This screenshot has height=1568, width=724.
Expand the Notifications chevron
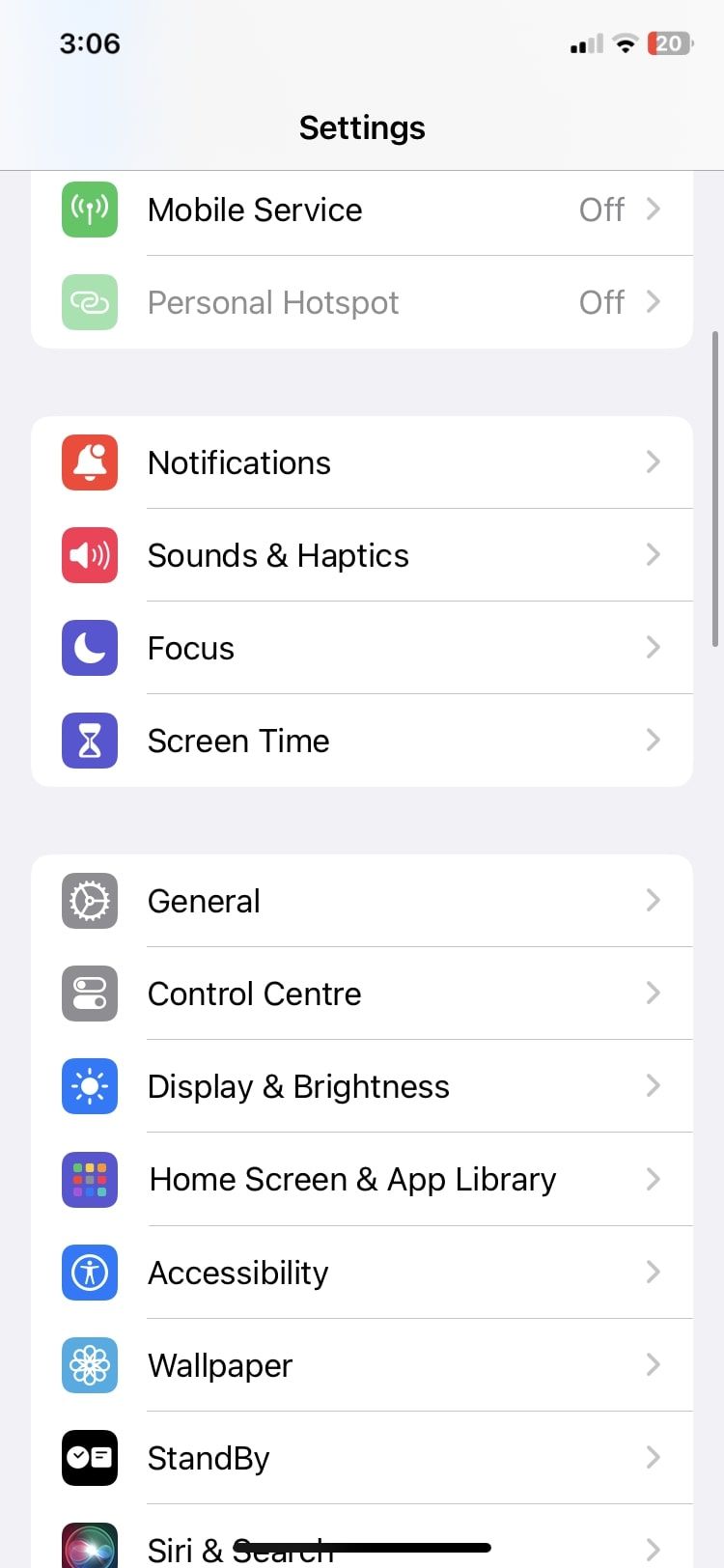click(654, 462)
